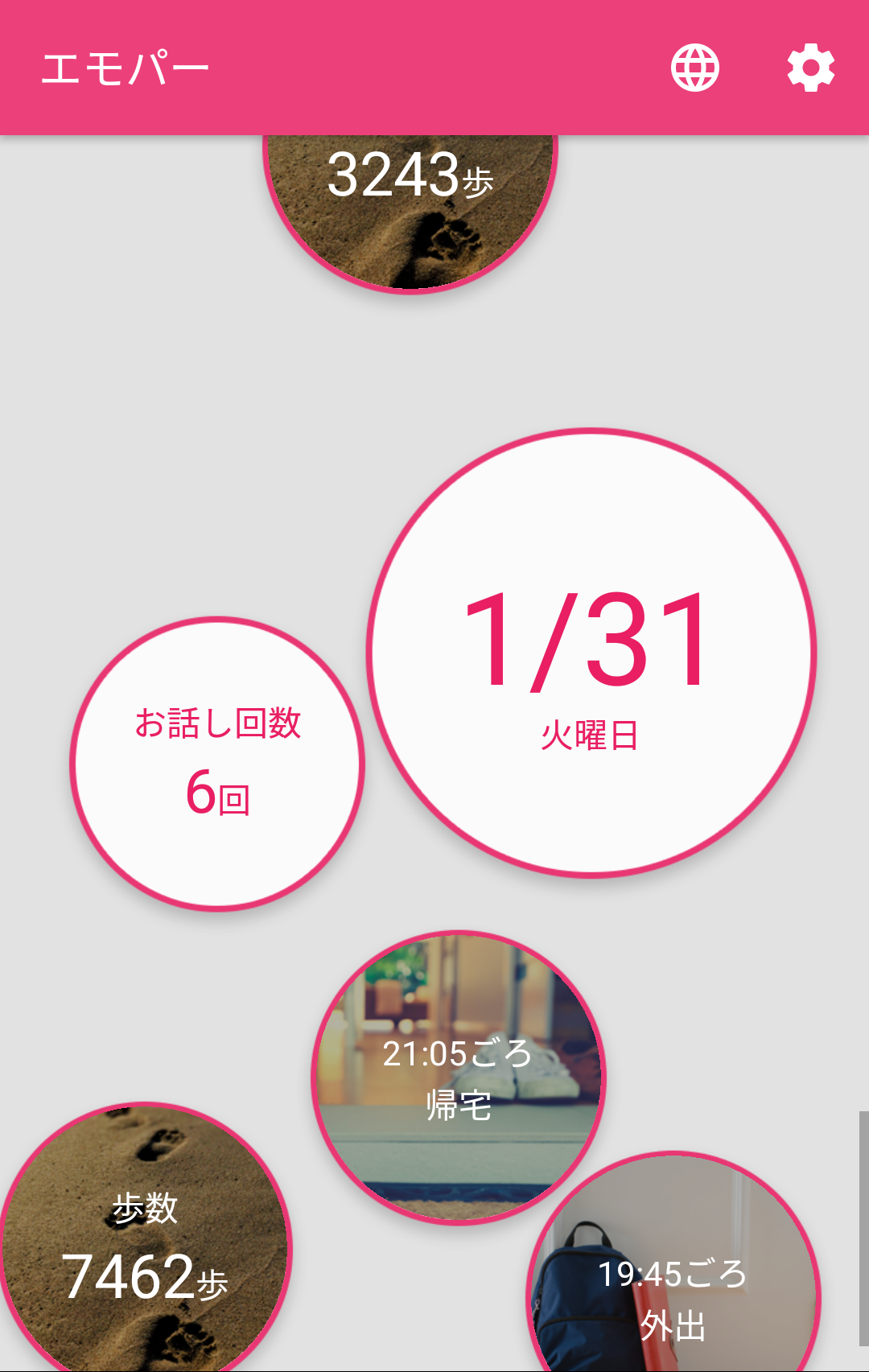869x1372 pixels.
Task: Tap the 1/31 火曜日 date bubble
Action: pyautogui.click(x=591, y=652)
